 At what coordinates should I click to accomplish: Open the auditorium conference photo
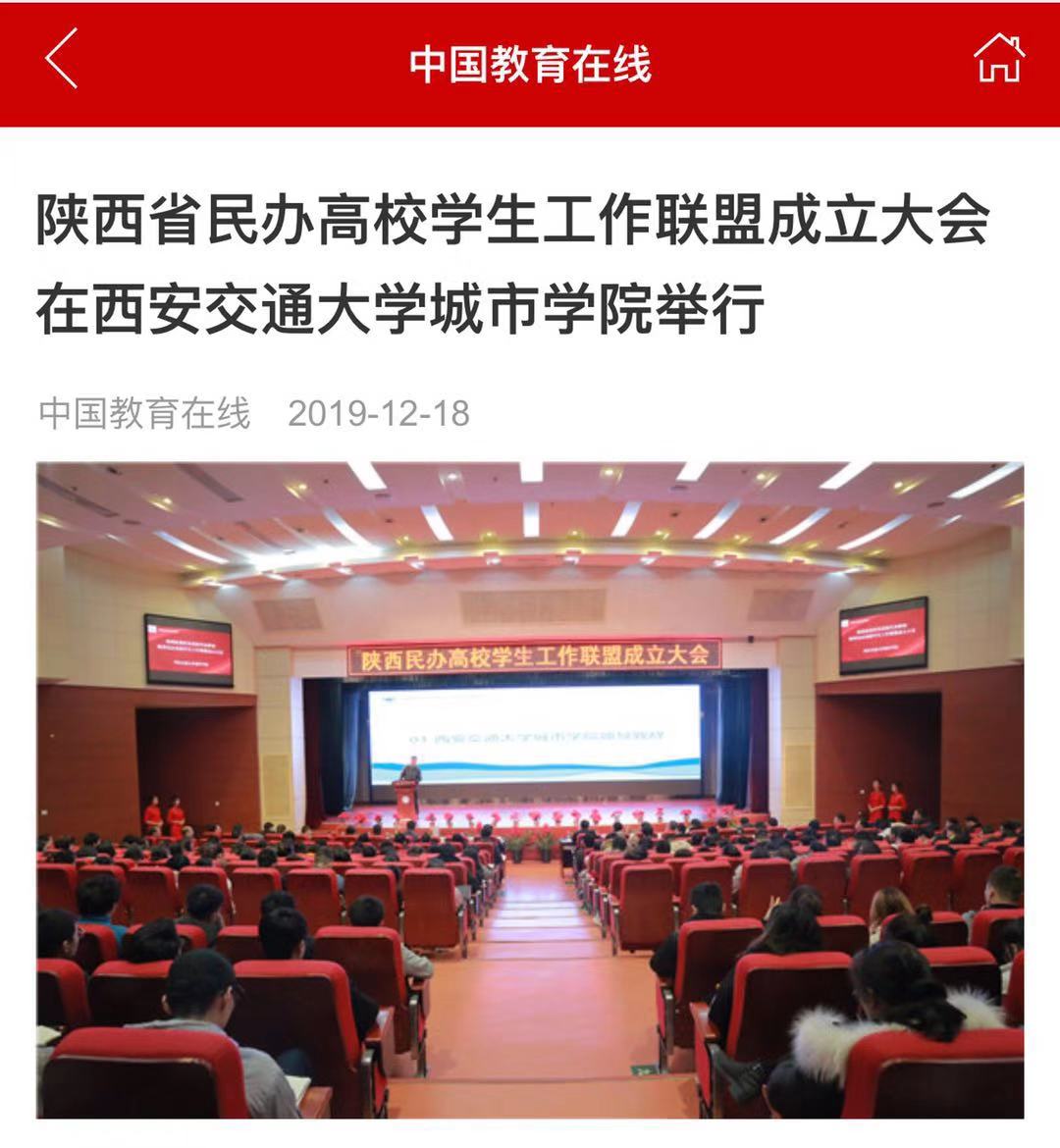click(530, 790)
